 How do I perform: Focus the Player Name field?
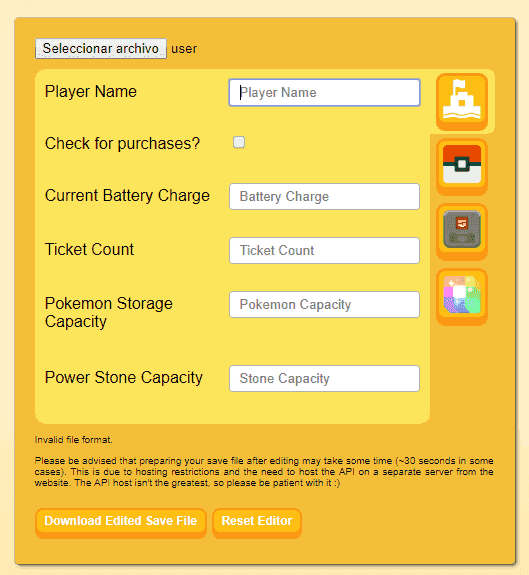[x=324, y=92]
